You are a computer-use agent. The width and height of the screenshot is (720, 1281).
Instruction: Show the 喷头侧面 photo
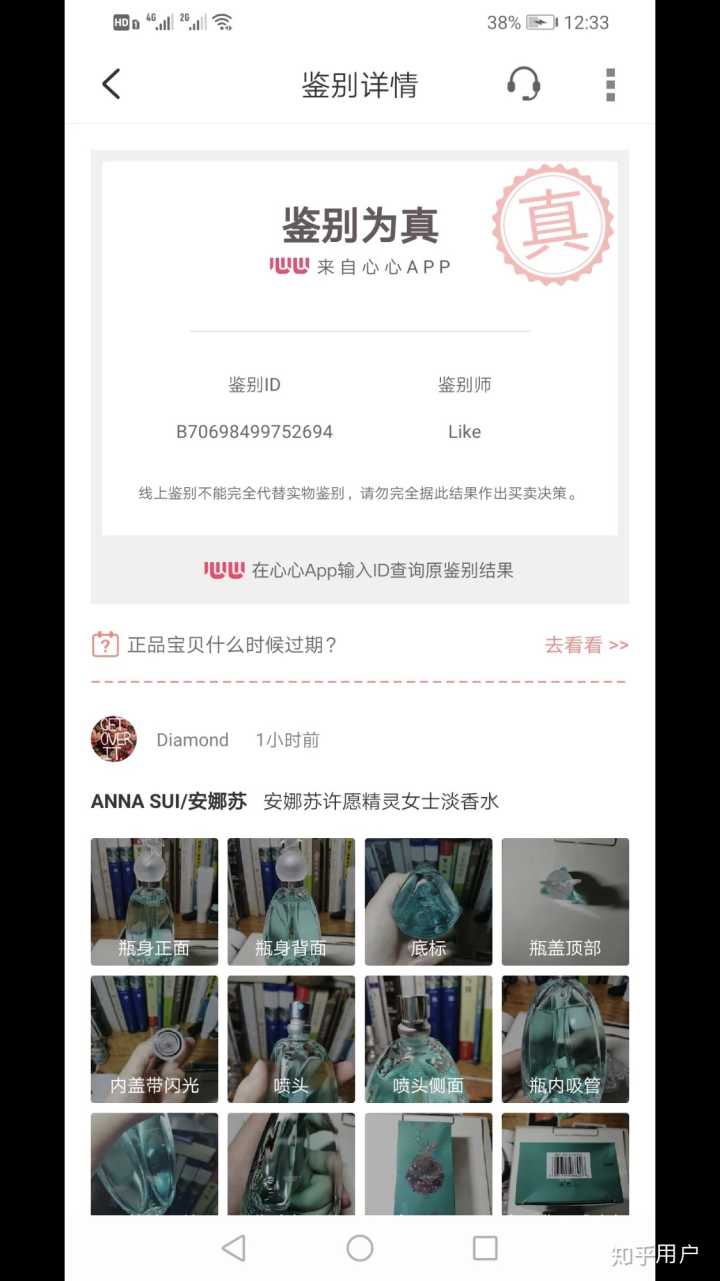428,1039
